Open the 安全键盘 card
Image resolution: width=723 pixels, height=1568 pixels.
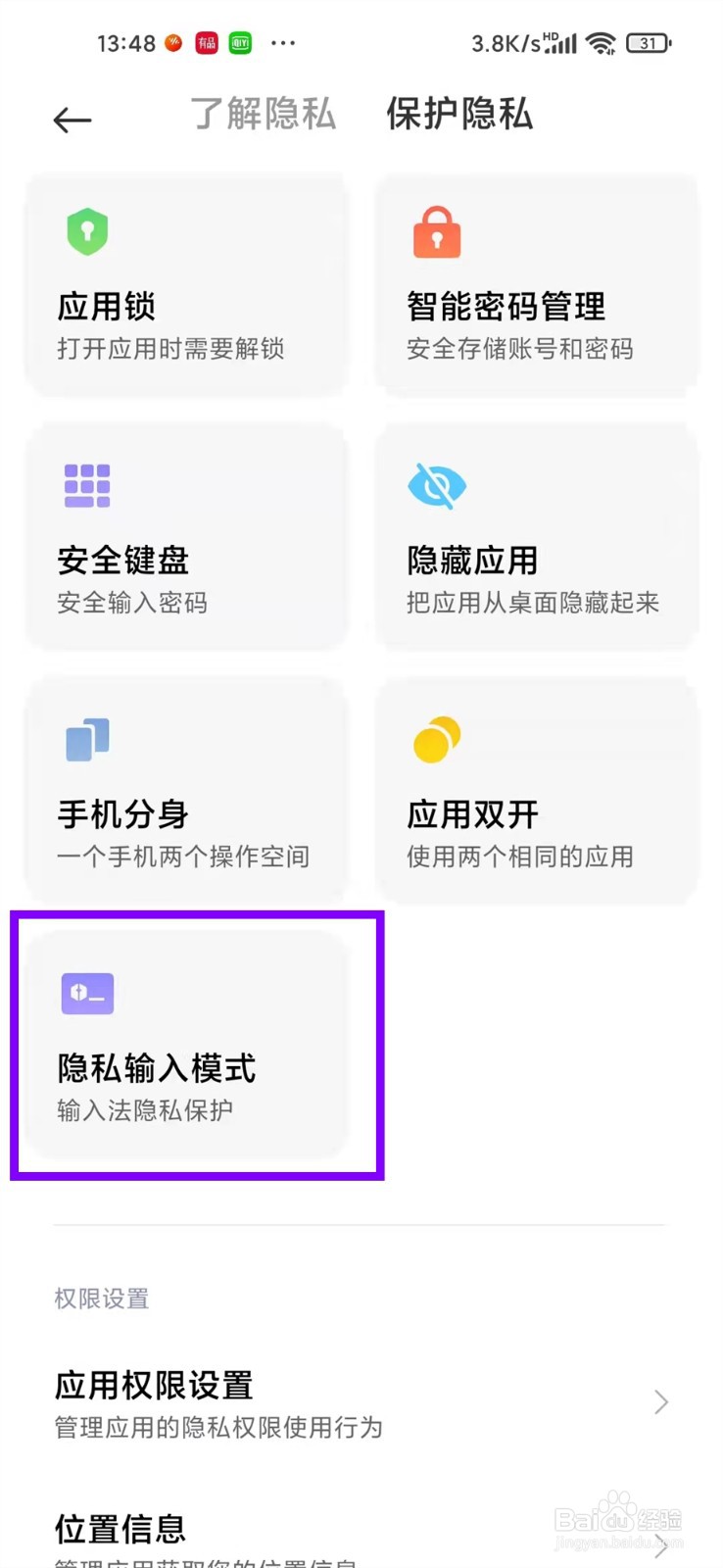point(186,536)
